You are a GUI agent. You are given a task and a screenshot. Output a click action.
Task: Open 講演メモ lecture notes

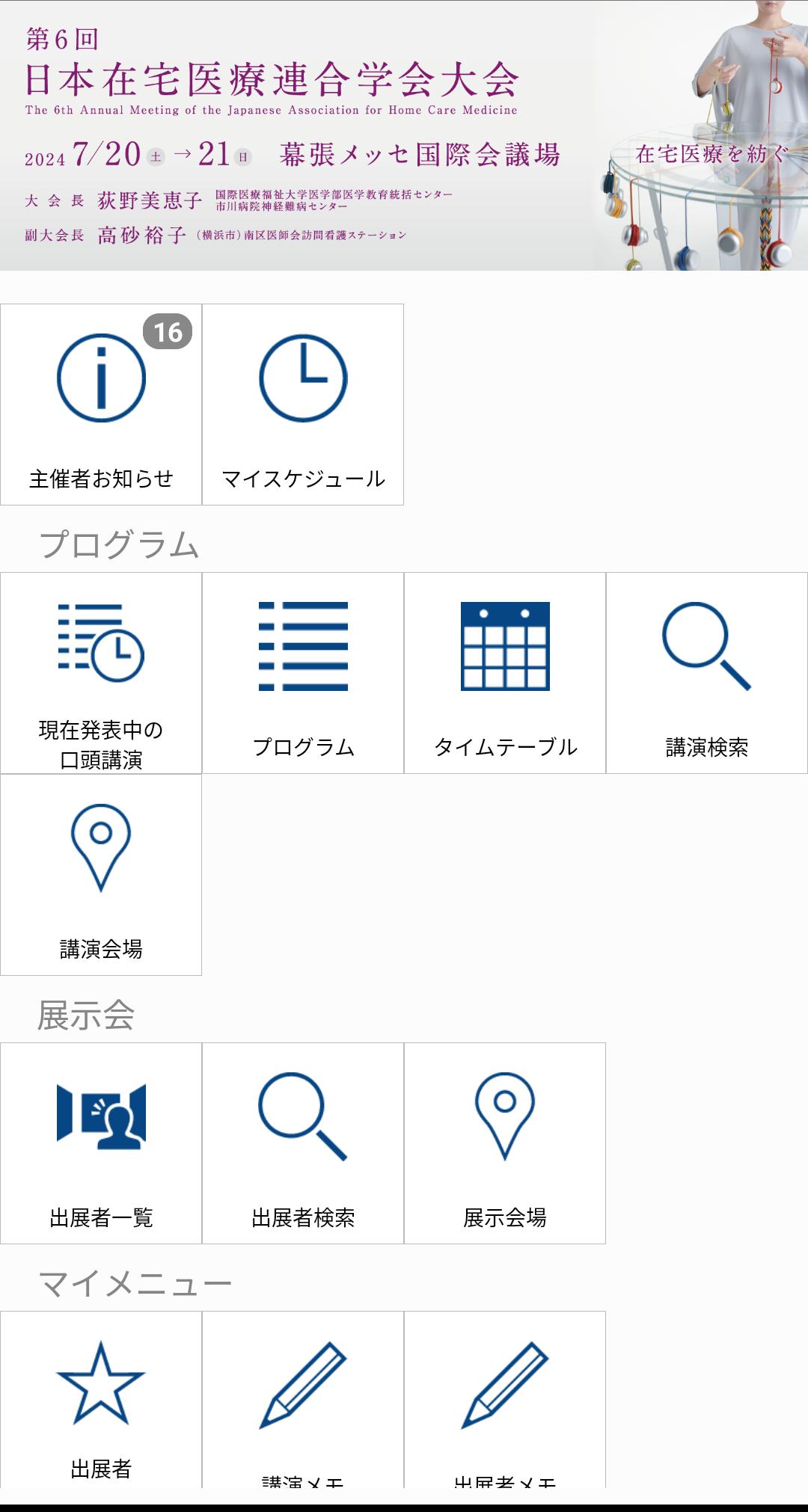[x=303, y=1398]
